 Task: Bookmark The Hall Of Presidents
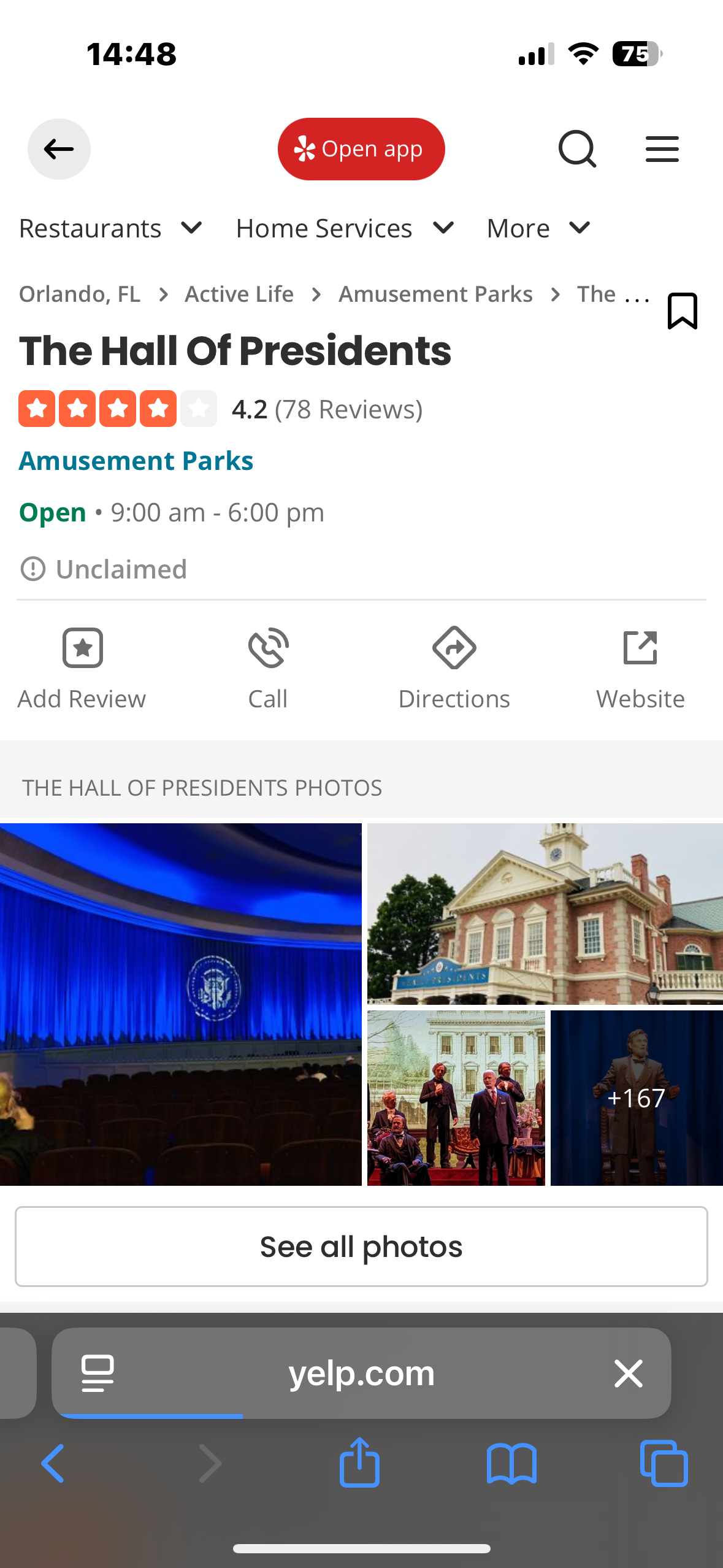click(682, 311)
